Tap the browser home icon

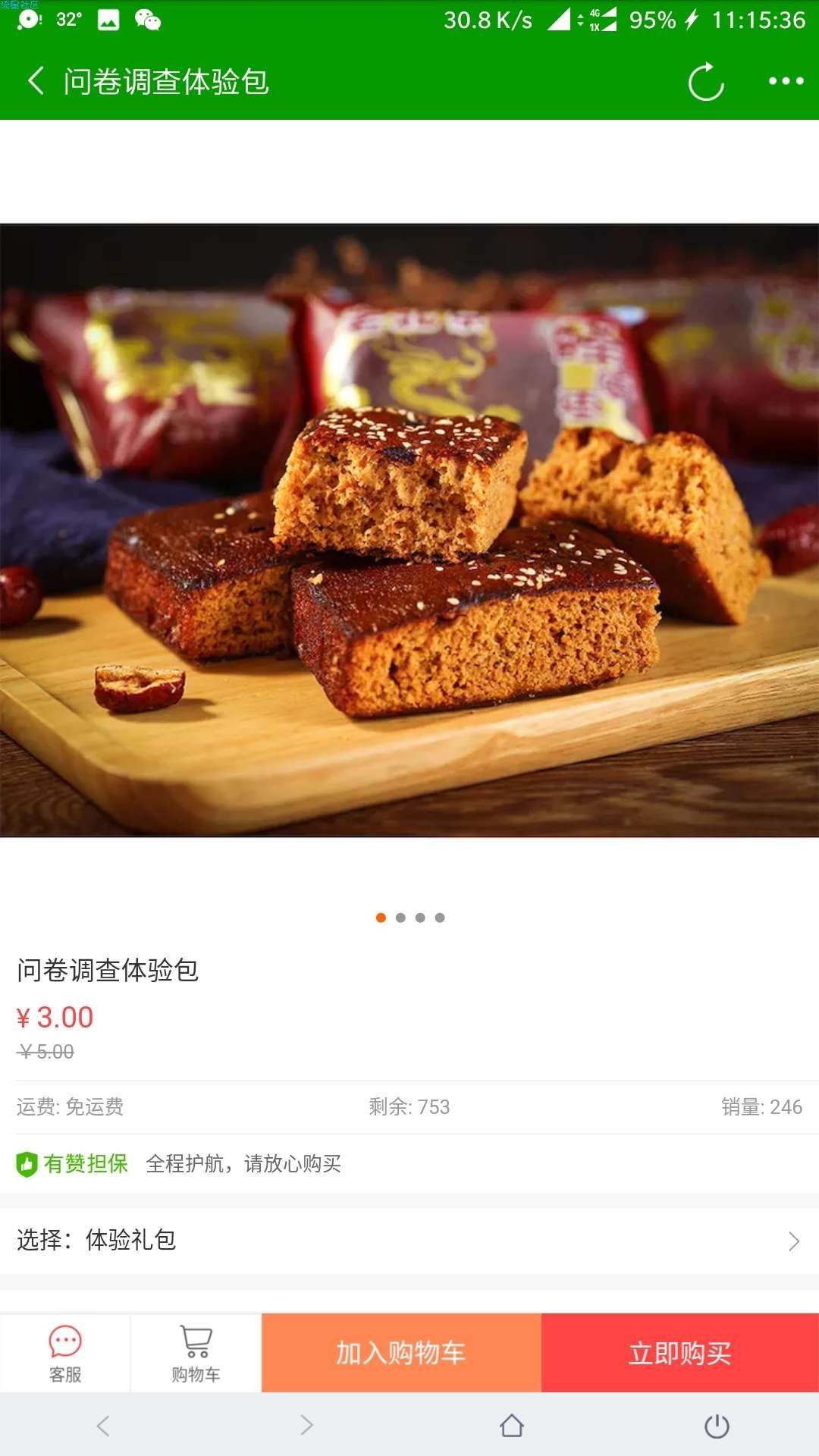(x=512, y=1426)
